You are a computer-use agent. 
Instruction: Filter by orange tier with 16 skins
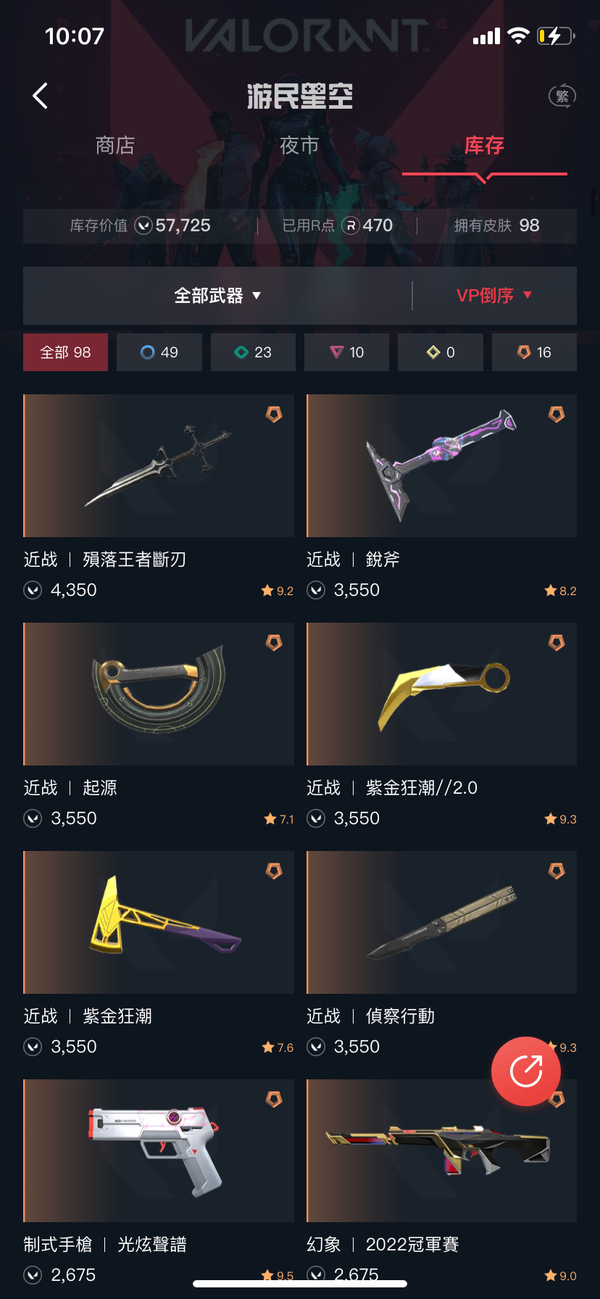pos(534,353)
